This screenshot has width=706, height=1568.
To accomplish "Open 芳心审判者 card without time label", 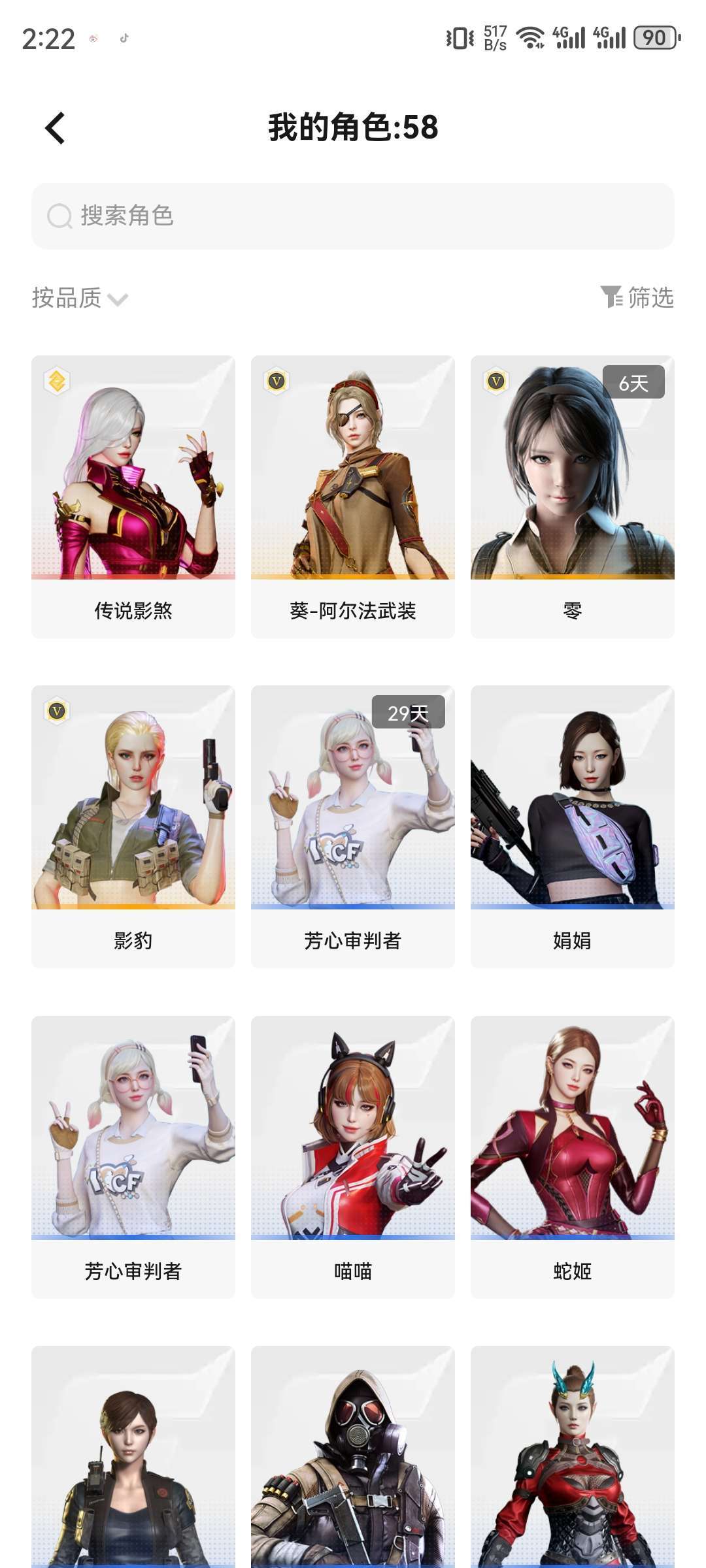I will pos(133,1156).
